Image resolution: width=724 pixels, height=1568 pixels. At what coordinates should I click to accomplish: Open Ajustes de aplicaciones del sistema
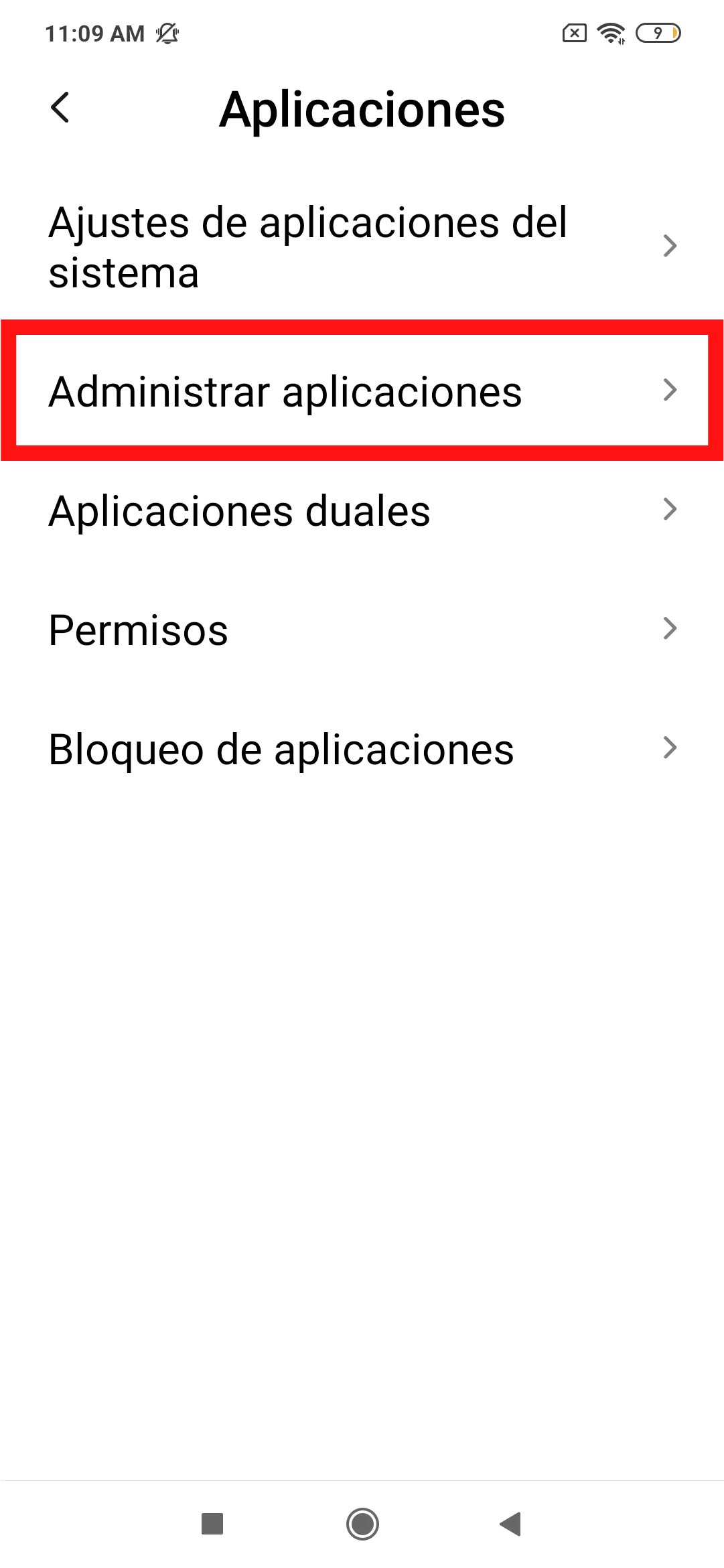click(362, 247)
